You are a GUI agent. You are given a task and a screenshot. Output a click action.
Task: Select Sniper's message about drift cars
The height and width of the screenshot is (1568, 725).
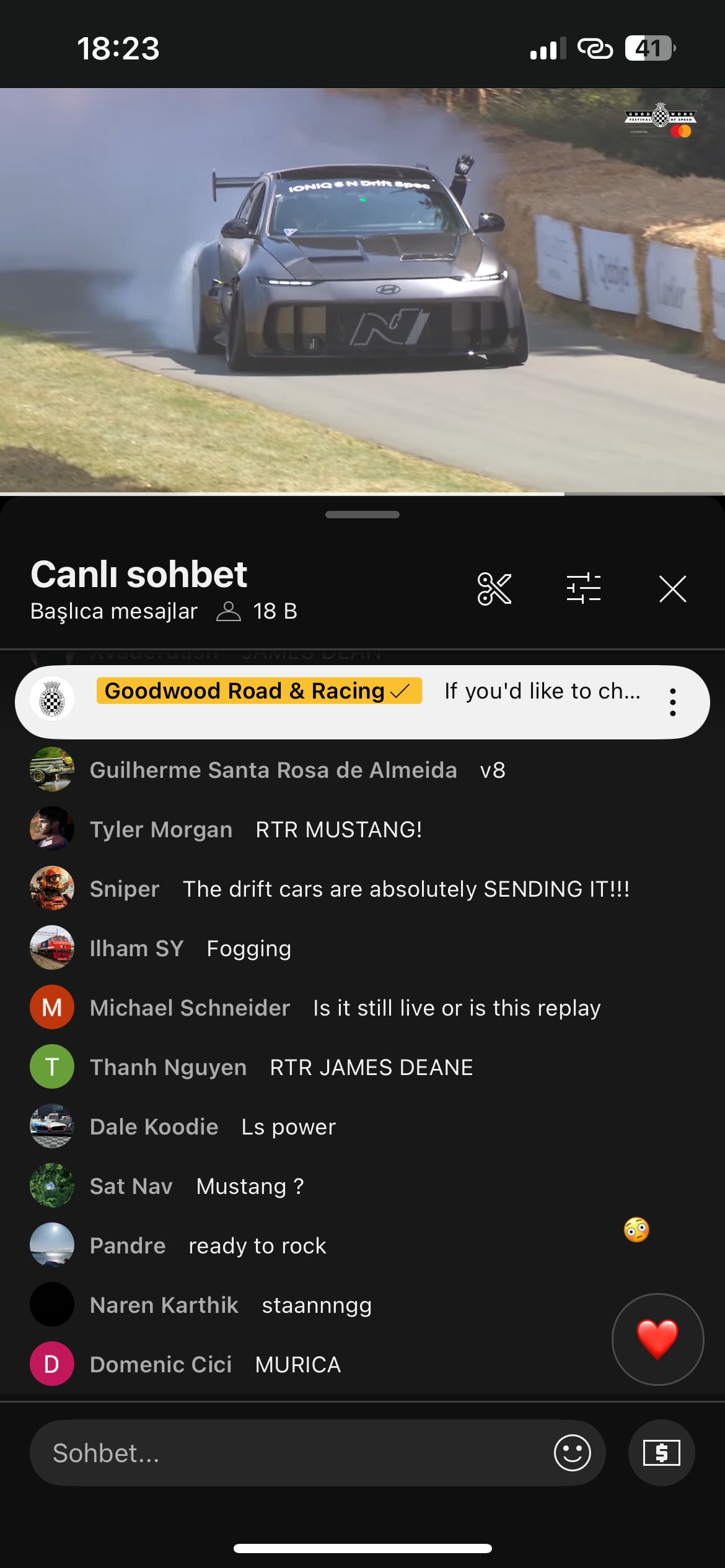click(x=405, y=889)
